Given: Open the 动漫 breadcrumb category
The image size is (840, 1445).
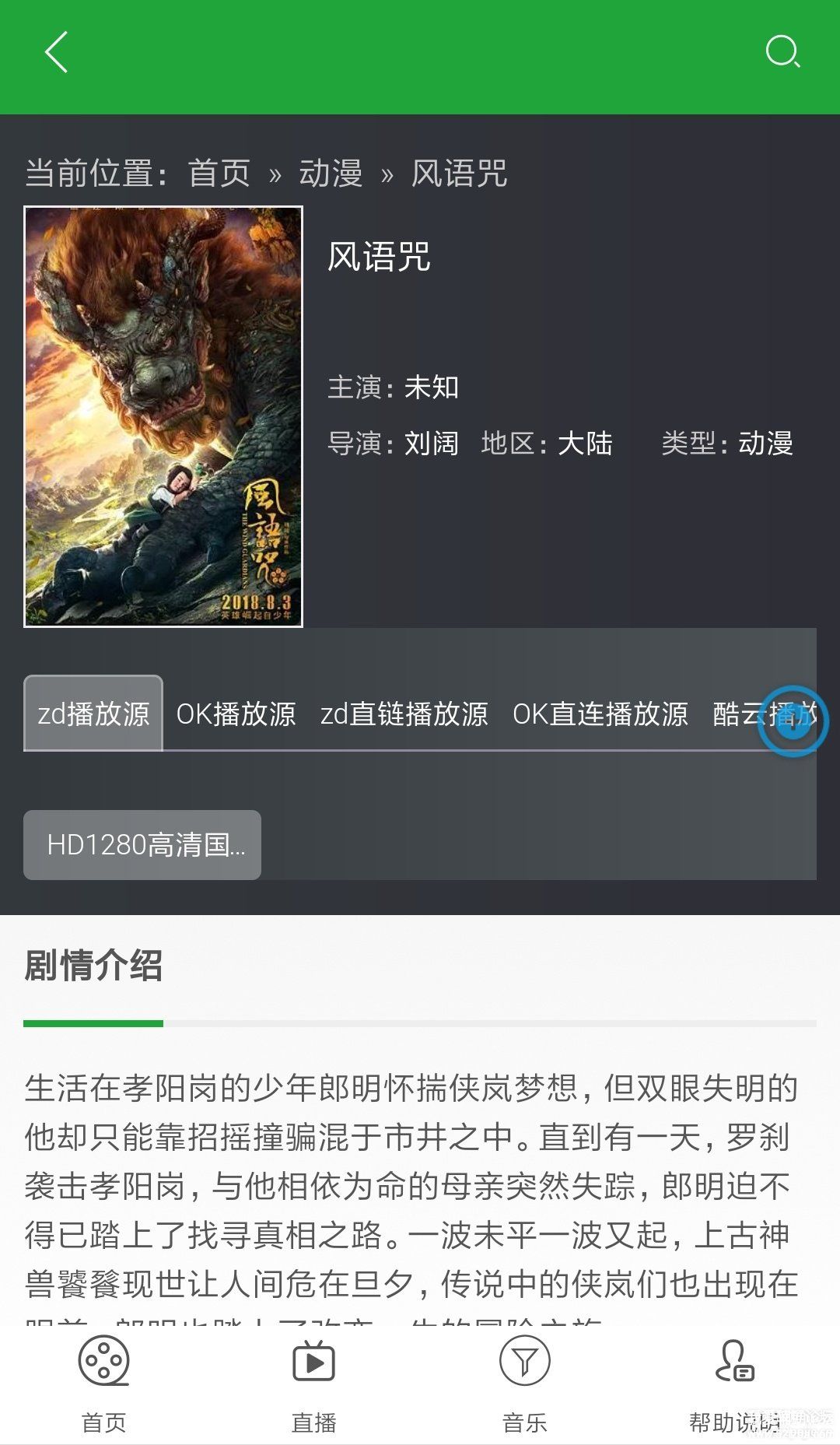Looking at the screenshot, I should (331, 173).
